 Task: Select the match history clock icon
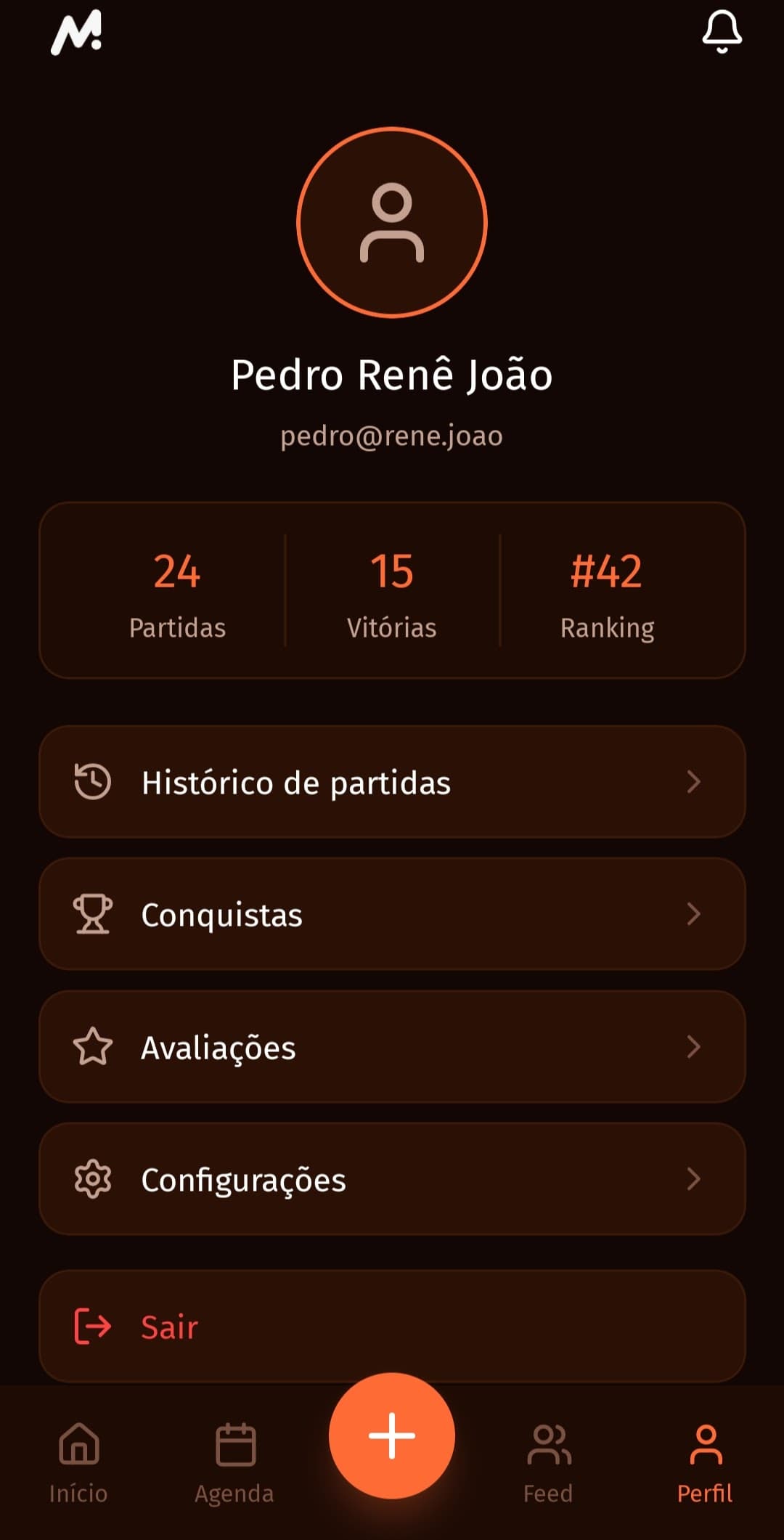click(92, 782)
